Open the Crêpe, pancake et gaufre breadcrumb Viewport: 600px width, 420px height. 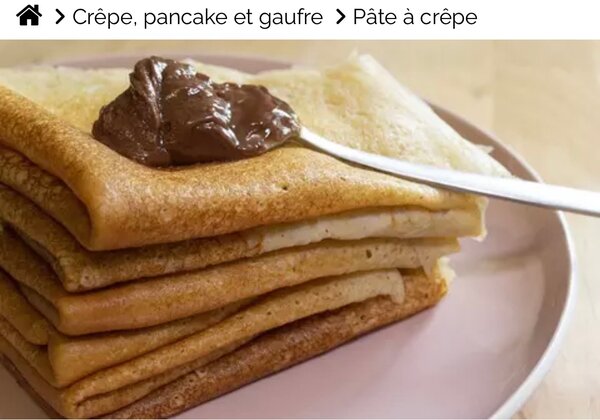click(x=197, y=17)
